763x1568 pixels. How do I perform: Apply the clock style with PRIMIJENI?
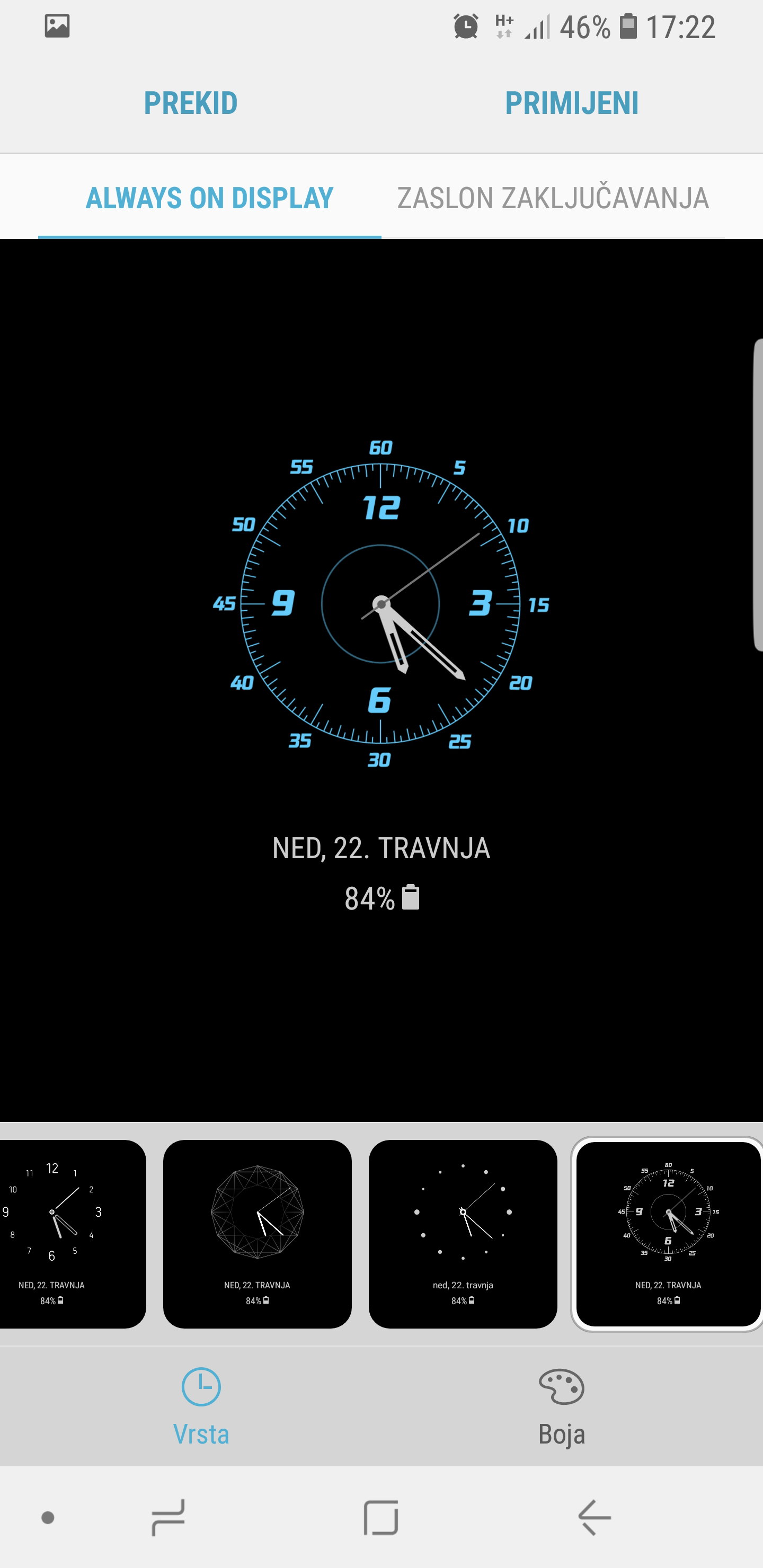pyautogui.click(x=572, y=103)
